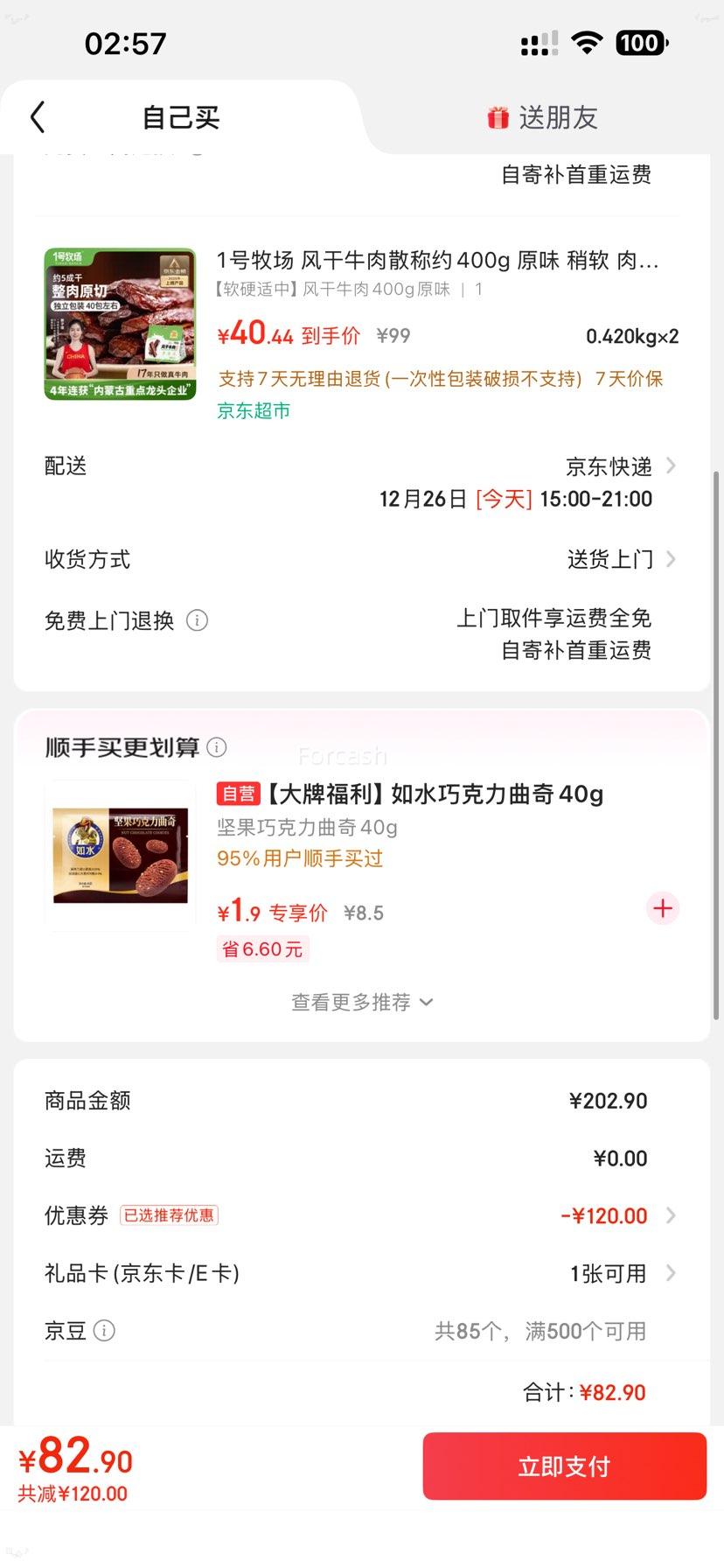
Task: Tap the 自营 badge on the cookie item
Action: tap(238, 794)
